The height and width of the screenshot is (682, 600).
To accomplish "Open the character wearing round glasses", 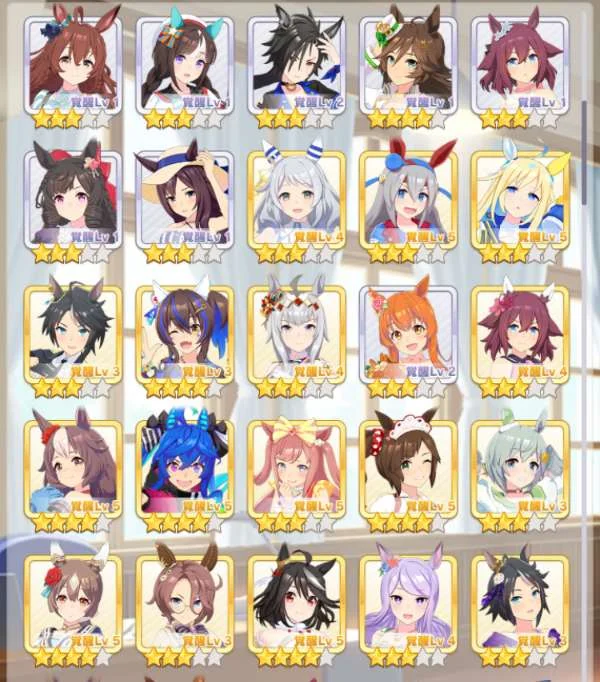I will (x=184, y=602).
